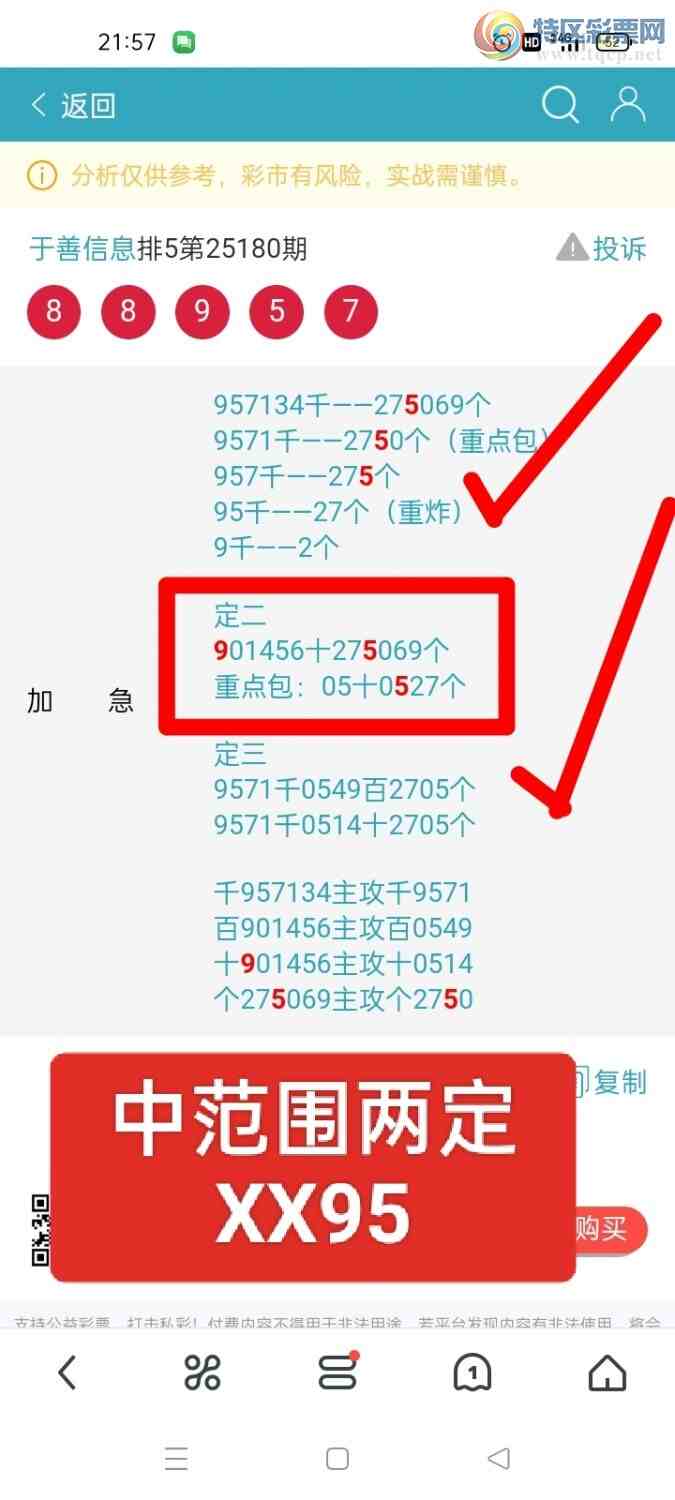Screen dimensions: 675x1500
Task: Open the user profile icon
Action: pos(628,105)
